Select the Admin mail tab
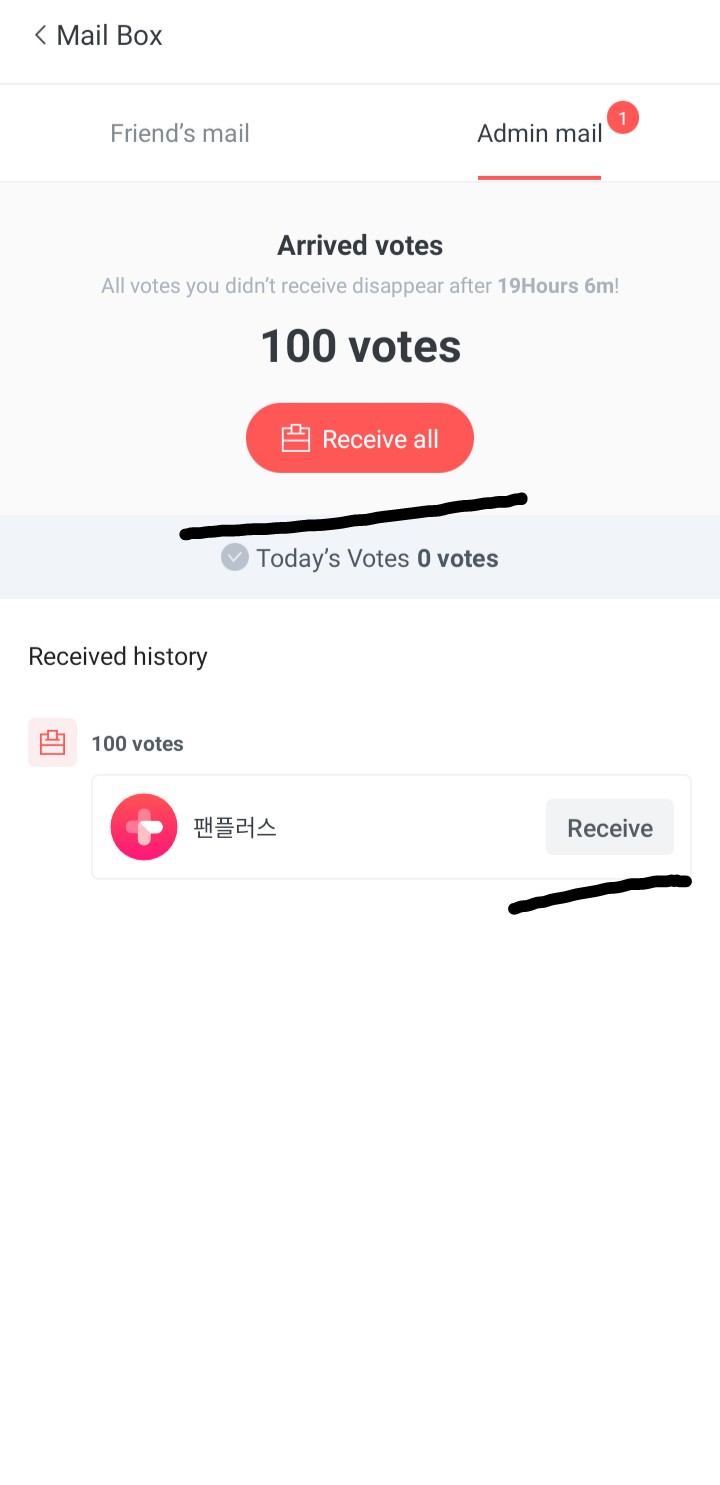The image size is (720, 1485). pyautogui.click(x=540, y=134)
